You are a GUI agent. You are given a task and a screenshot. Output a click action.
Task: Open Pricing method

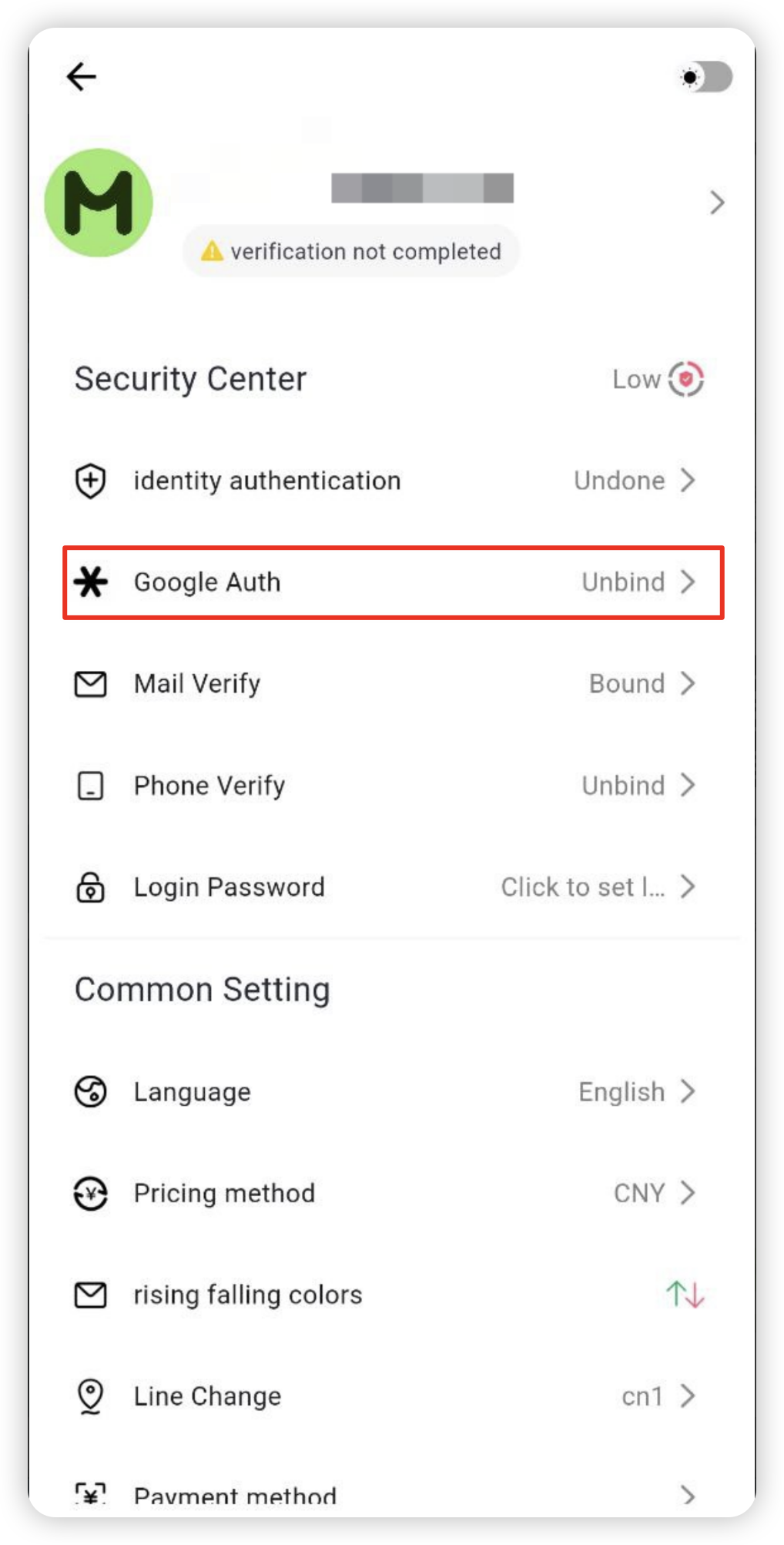coord(392,1194)
